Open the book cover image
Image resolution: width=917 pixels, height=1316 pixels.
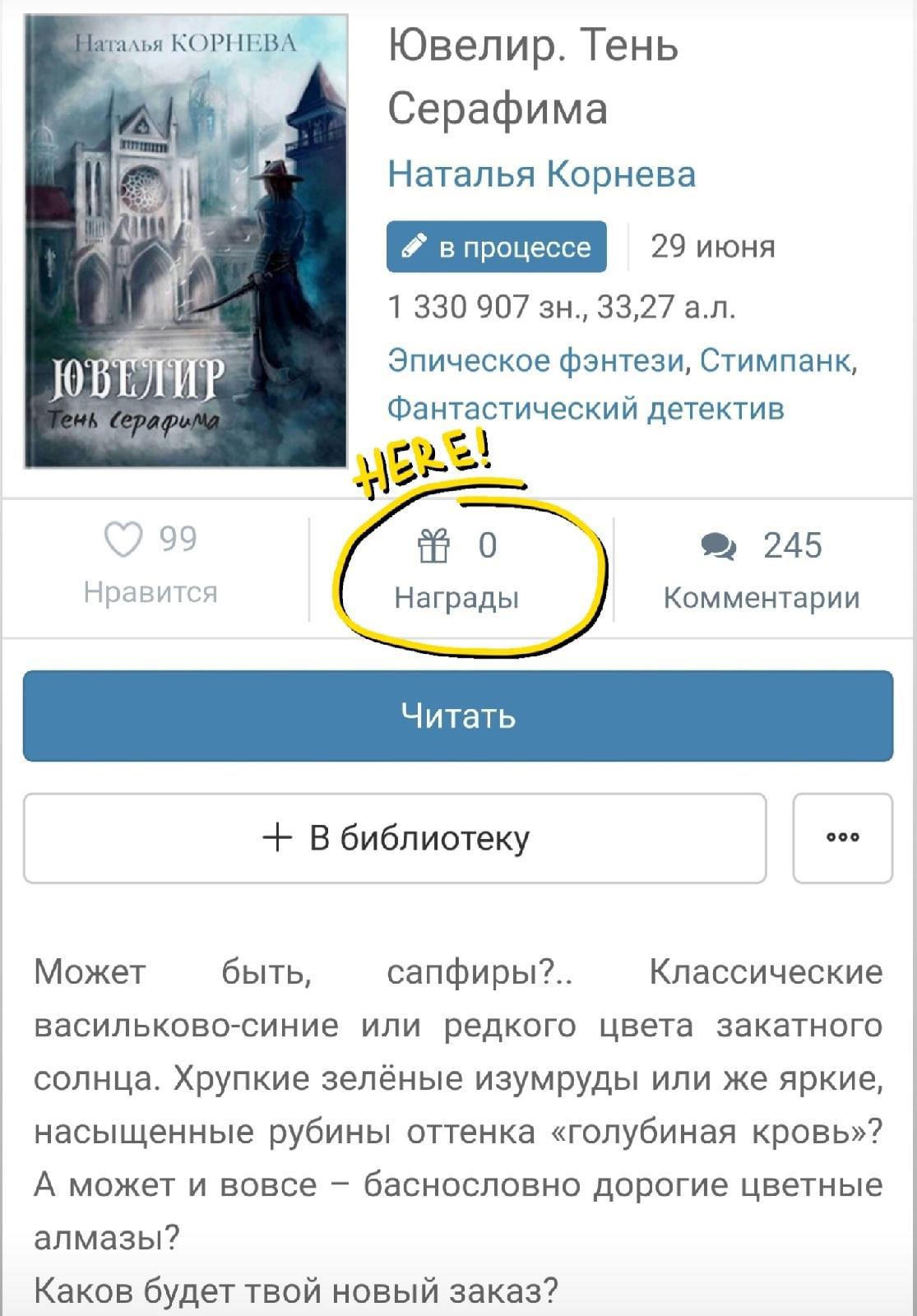click(x=185, y=241)
